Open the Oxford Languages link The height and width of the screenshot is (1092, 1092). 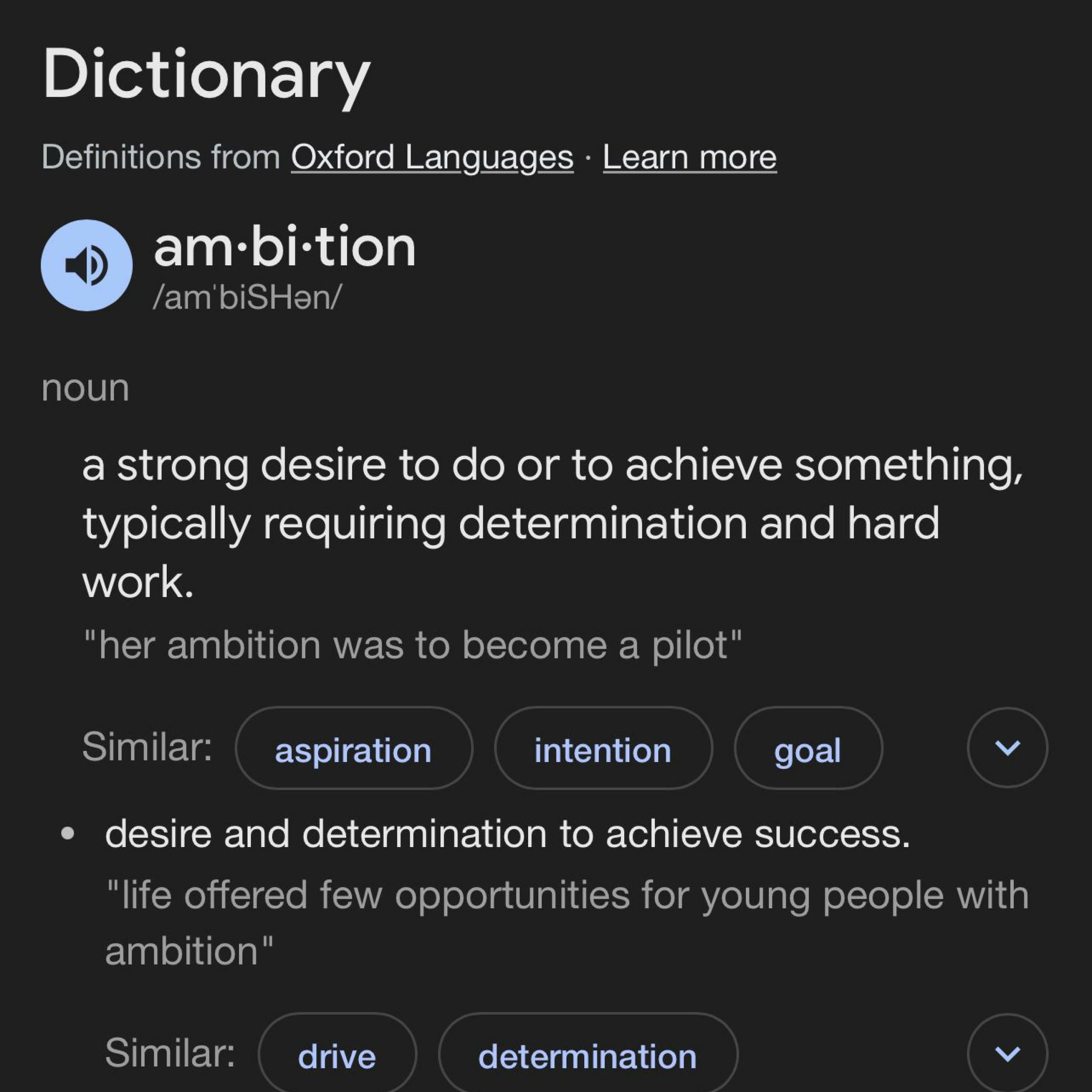(432, 157)
